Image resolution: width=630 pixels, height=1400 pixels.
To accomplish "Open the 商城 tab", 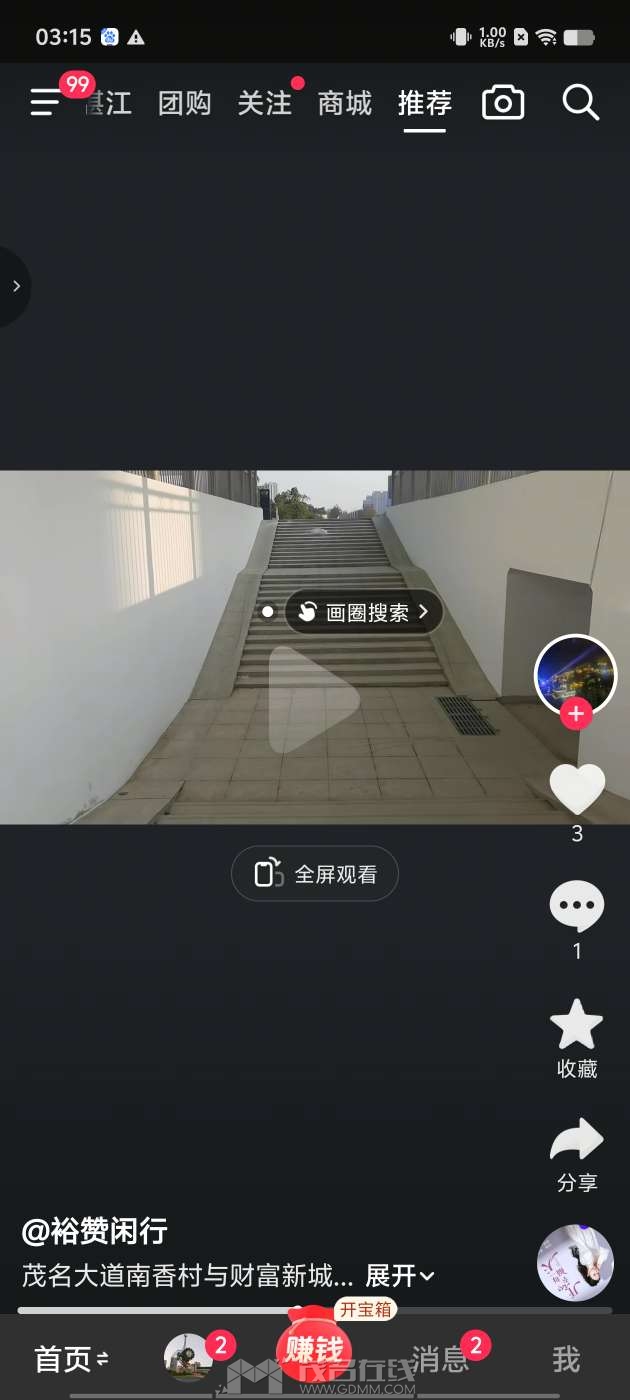I will pyautogui.click(x=344, y=103).
